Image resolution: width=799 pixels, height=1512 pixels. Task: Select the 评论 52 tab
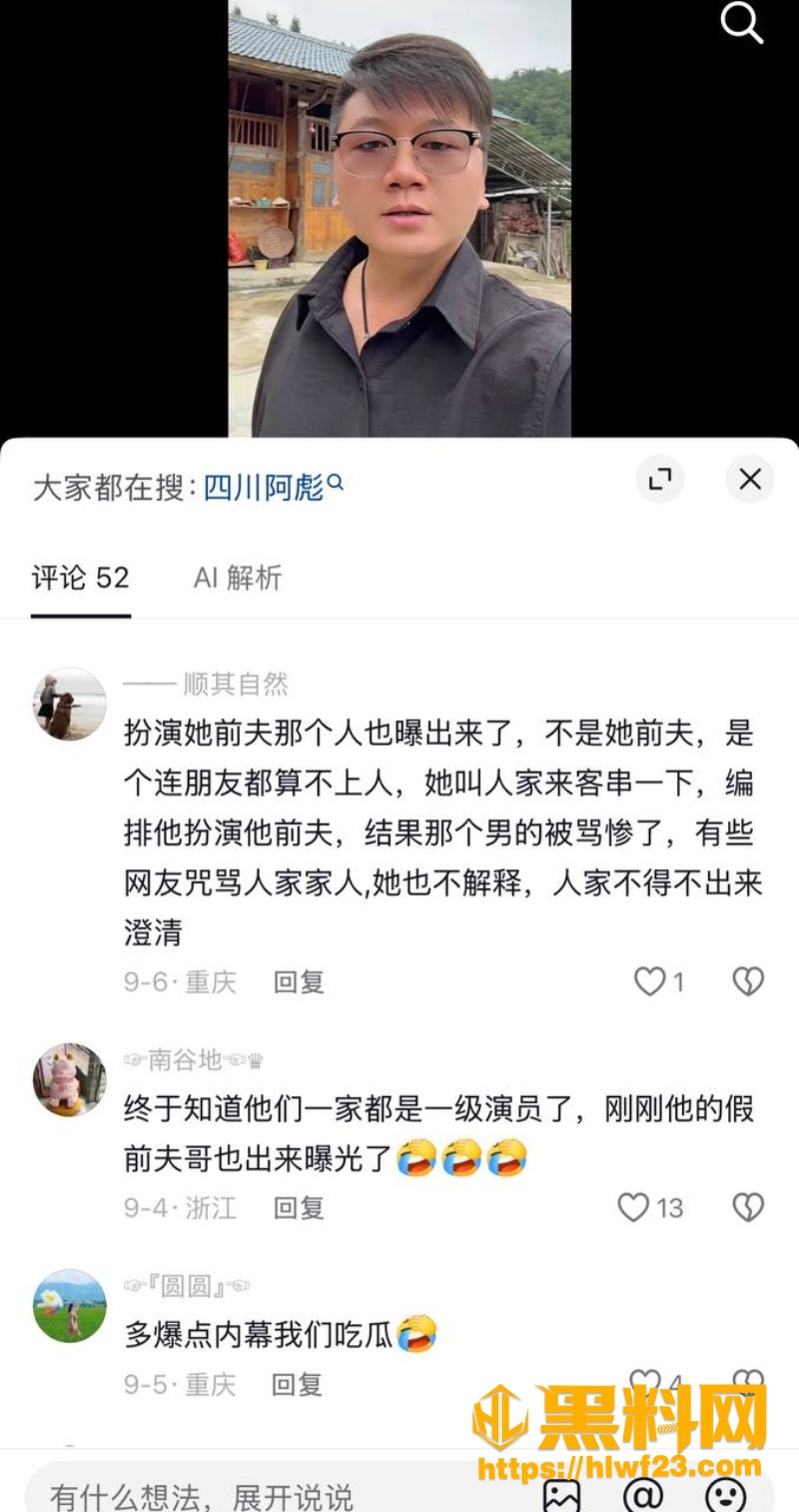(81, 578)
